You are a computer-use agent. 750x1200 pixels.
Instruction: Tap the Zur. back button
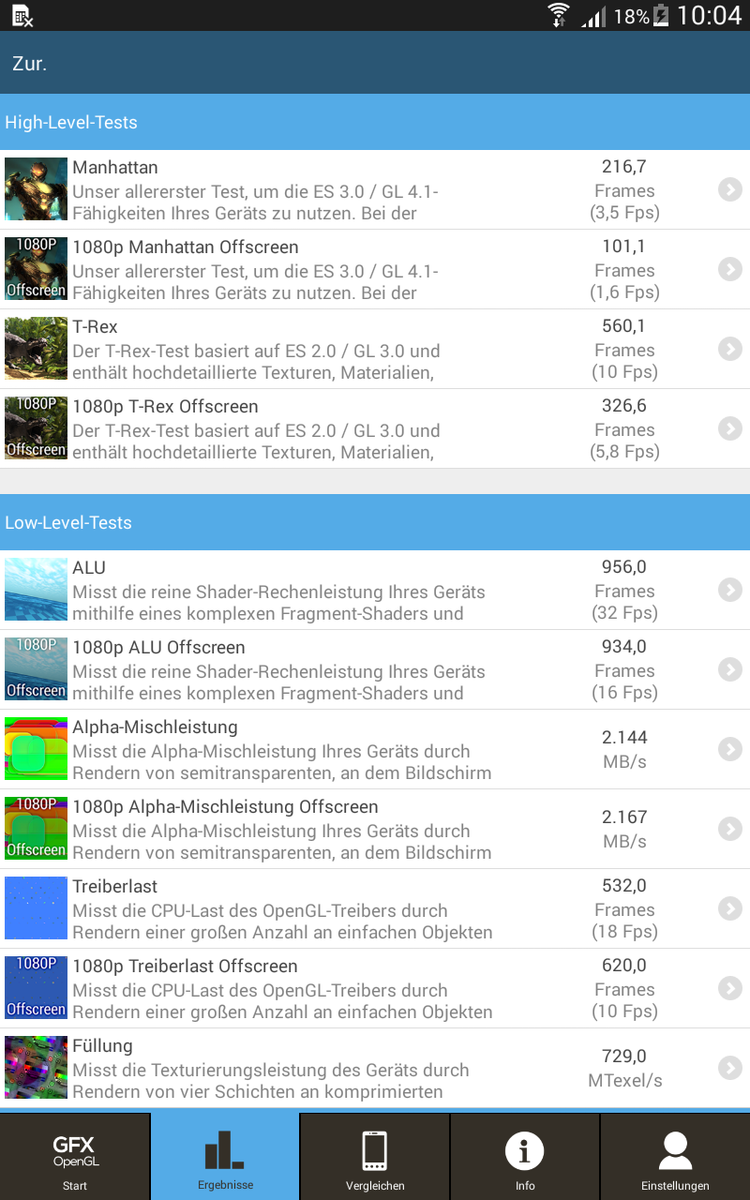point(30,63)
